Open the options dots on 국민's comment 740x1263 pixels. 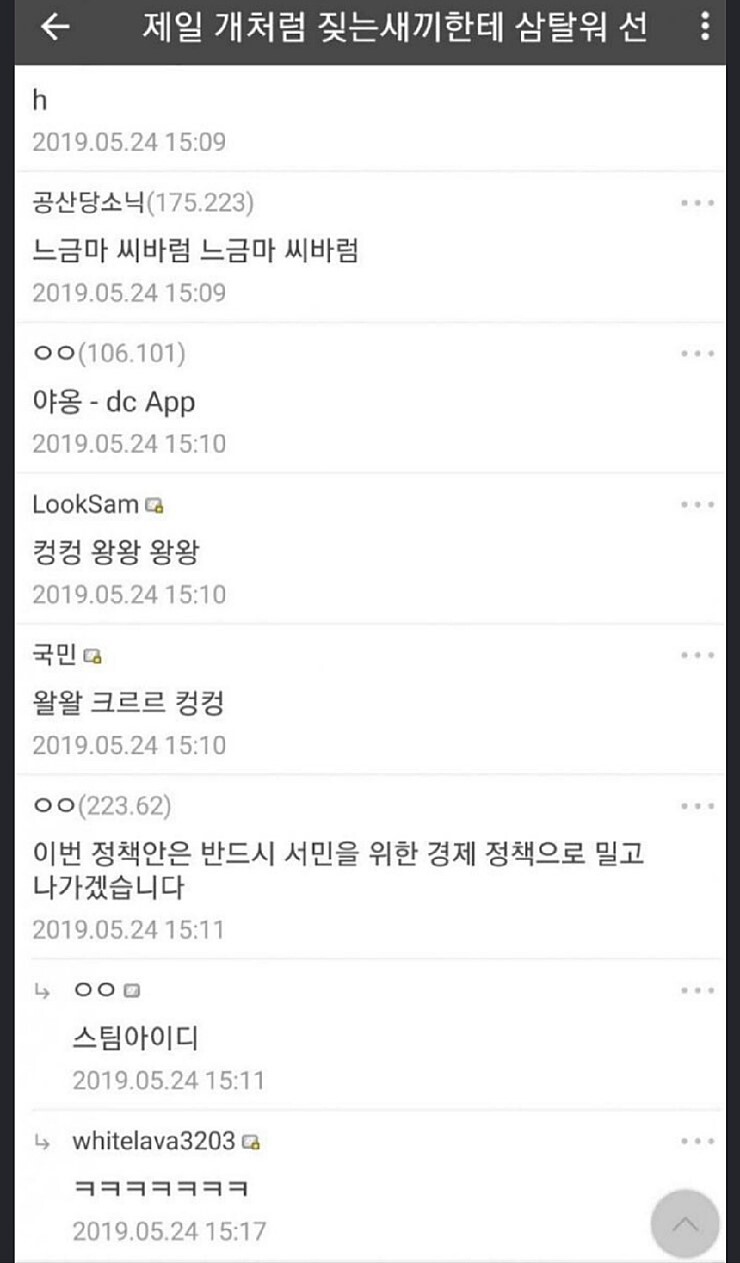tap(697, 655)
